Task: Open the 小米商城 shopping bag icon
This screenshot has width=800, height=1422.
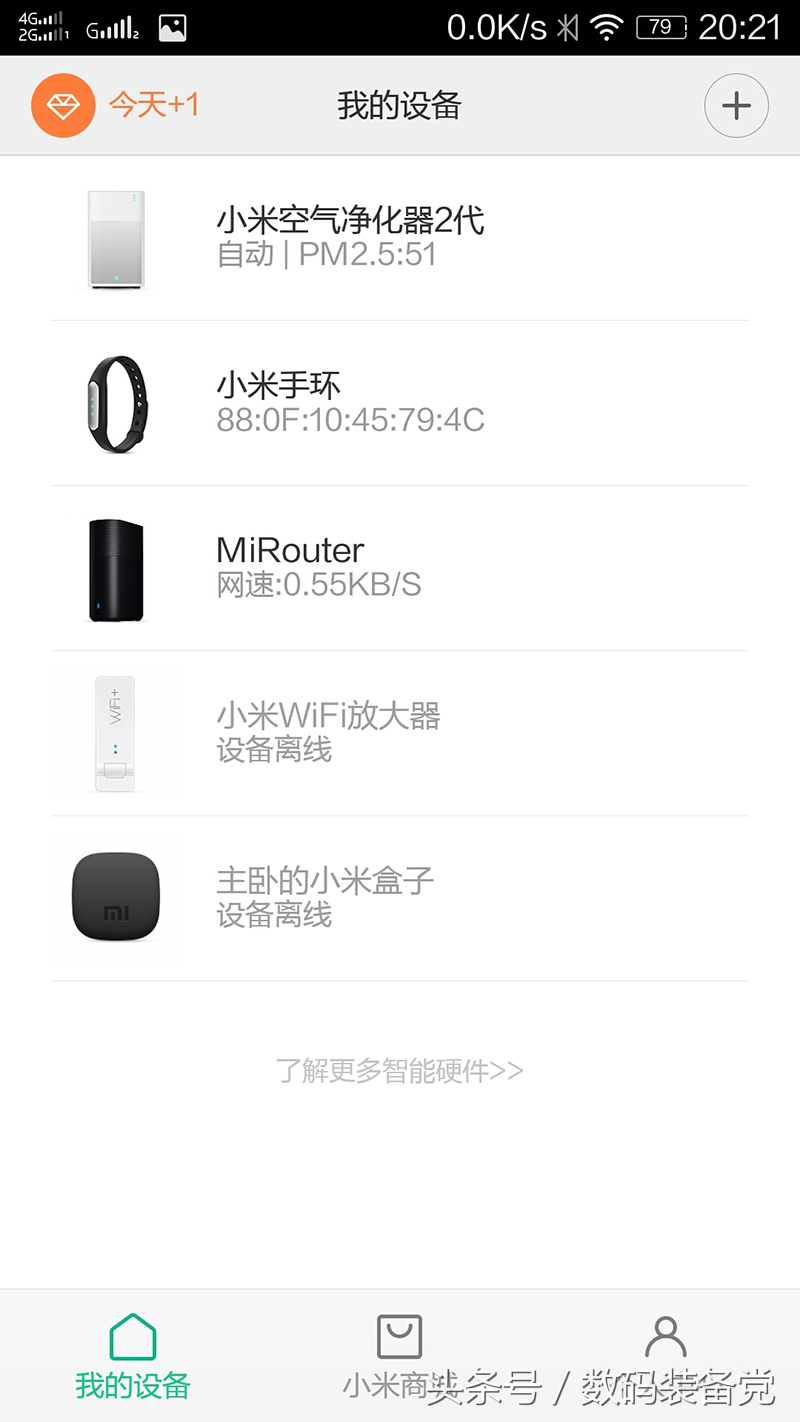Action: (400, 1335)
